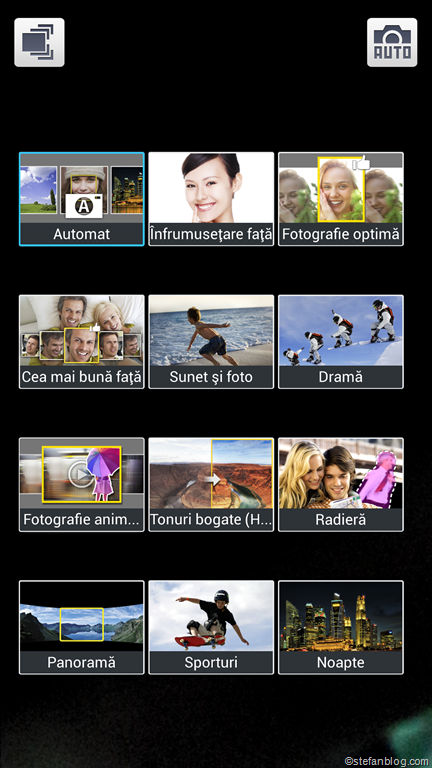Switch to Sunet și foto mode
The image size is (432, 768).
pyautogui.click(x=211, y=342)
